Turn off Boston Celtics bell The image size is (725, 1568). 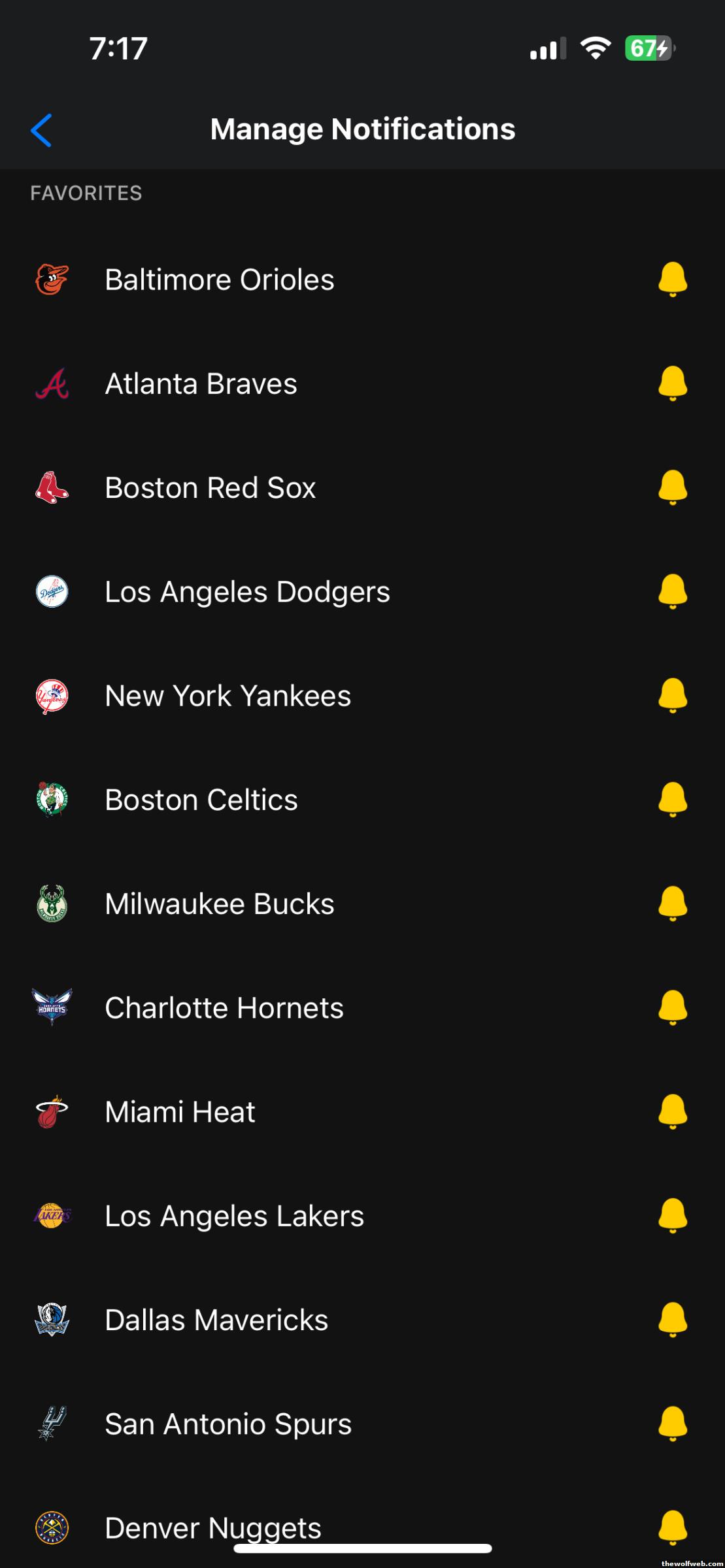(672, 799)
